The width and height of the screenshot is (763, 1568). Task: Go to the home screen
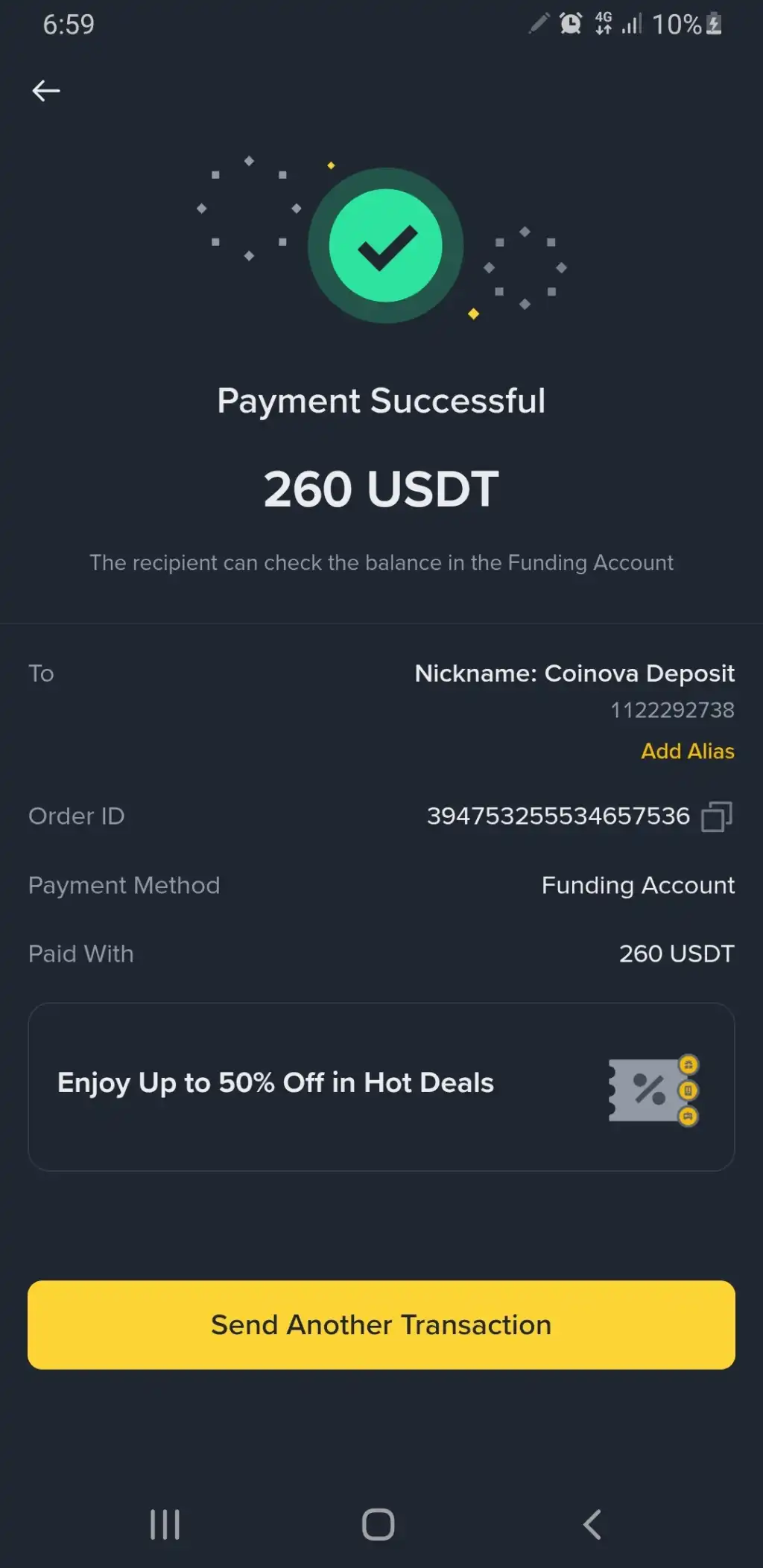click(x=378, y=1524)
